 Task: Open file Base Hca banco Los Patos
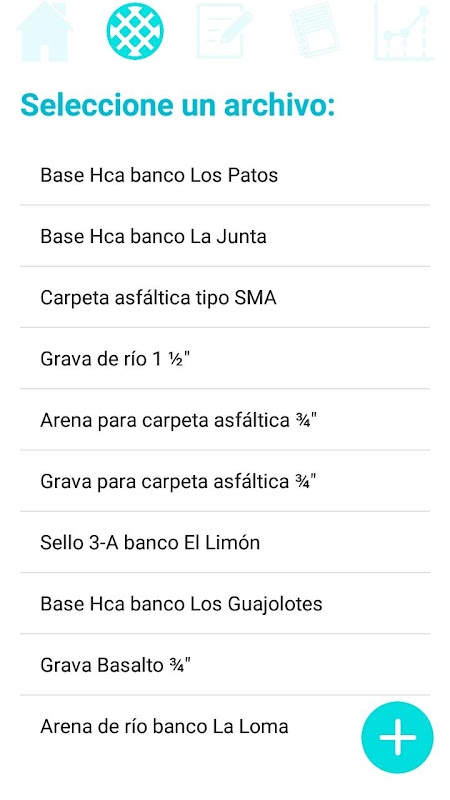pyautogui.click(x=225, y=175)
